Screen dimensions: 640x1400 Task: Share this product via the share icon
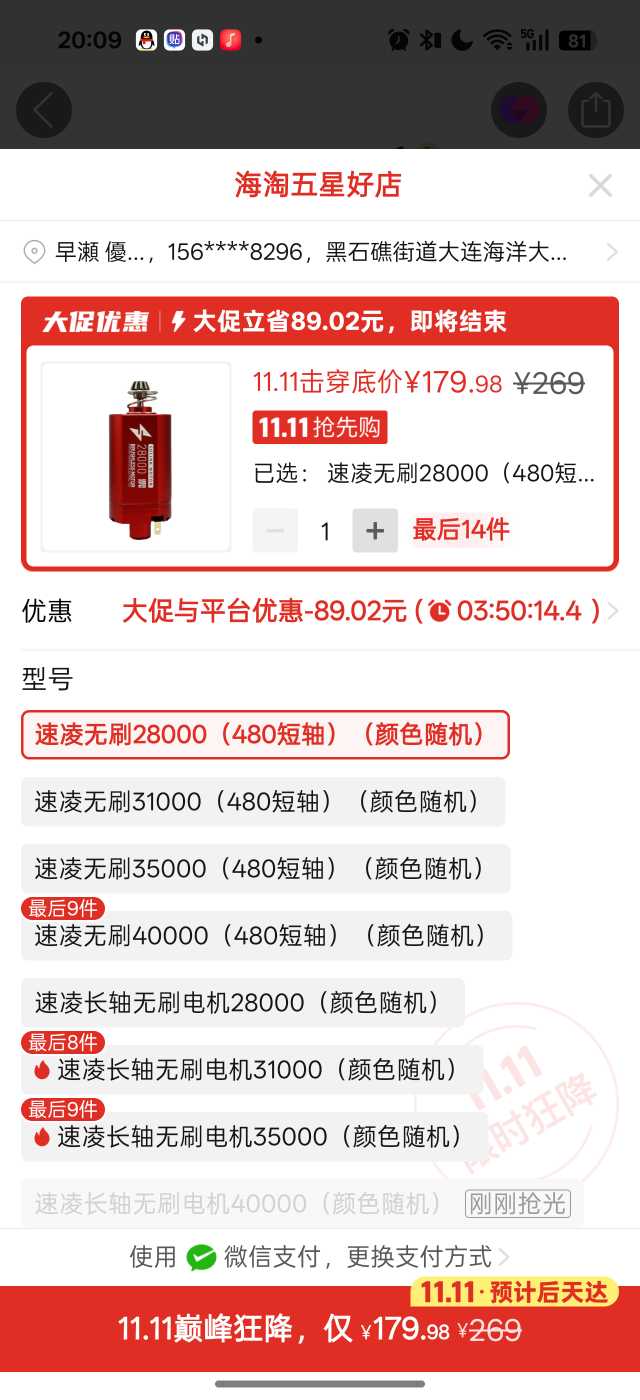coord(595,110)
